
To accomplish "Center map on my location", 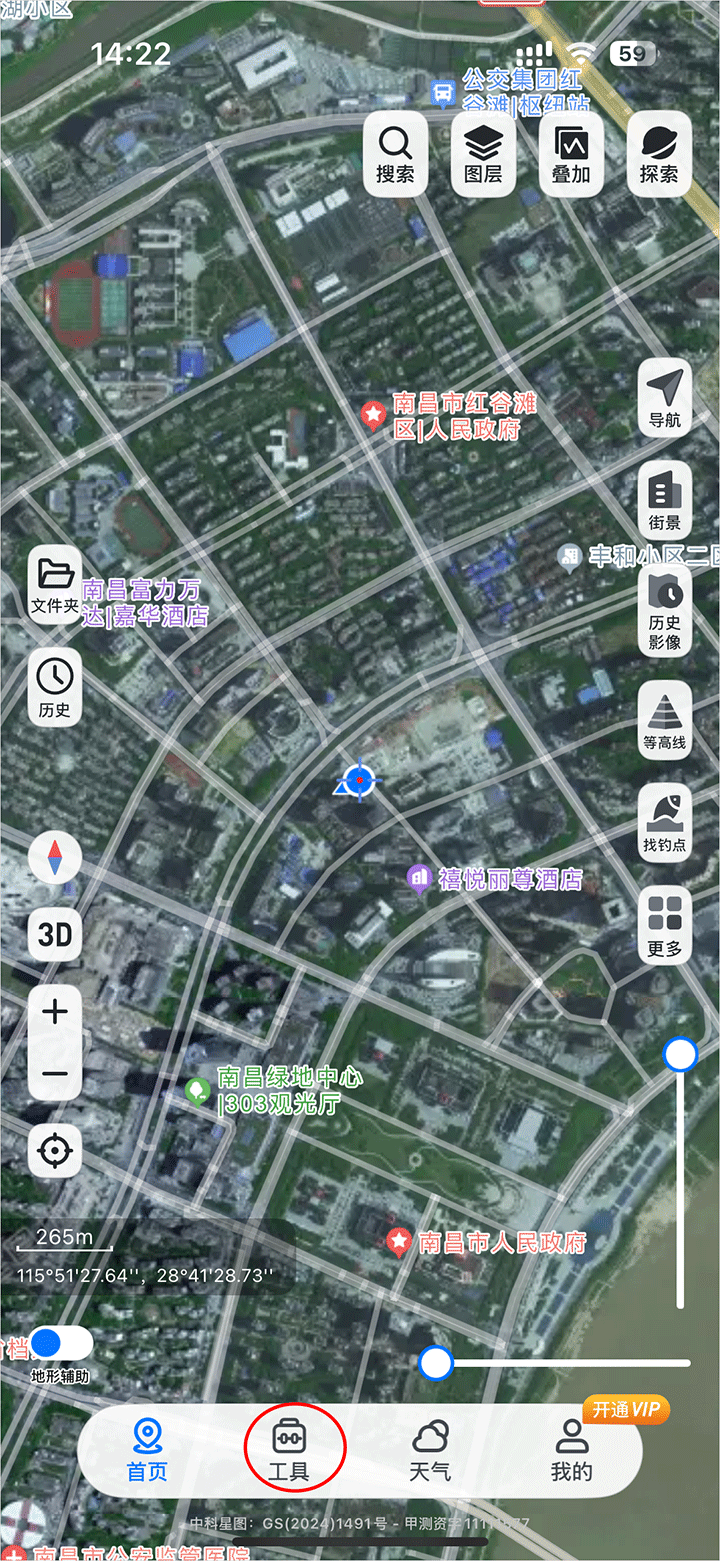I will point(55,1151).
